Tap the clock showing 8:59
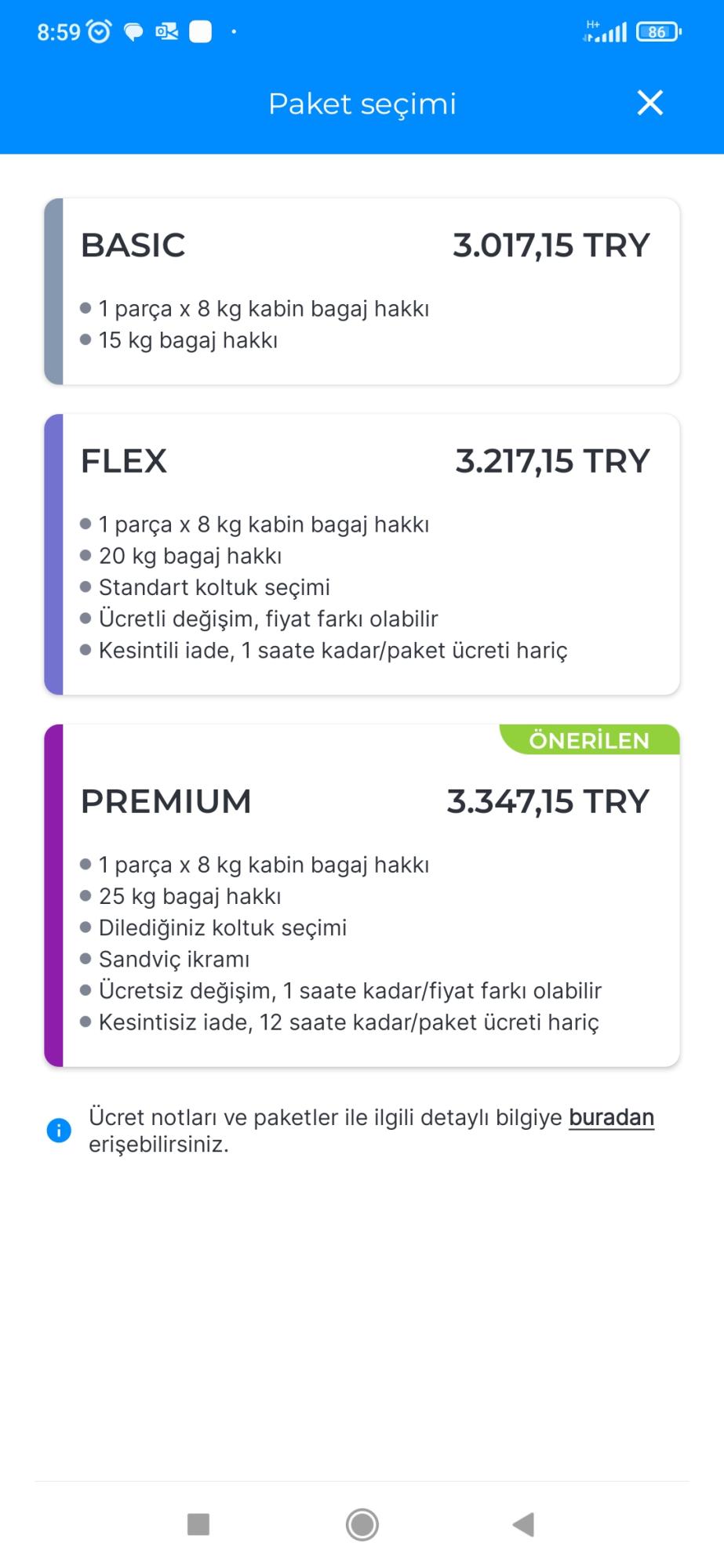This screenshot has height=1568, width=724. click(x=57, y=31)
